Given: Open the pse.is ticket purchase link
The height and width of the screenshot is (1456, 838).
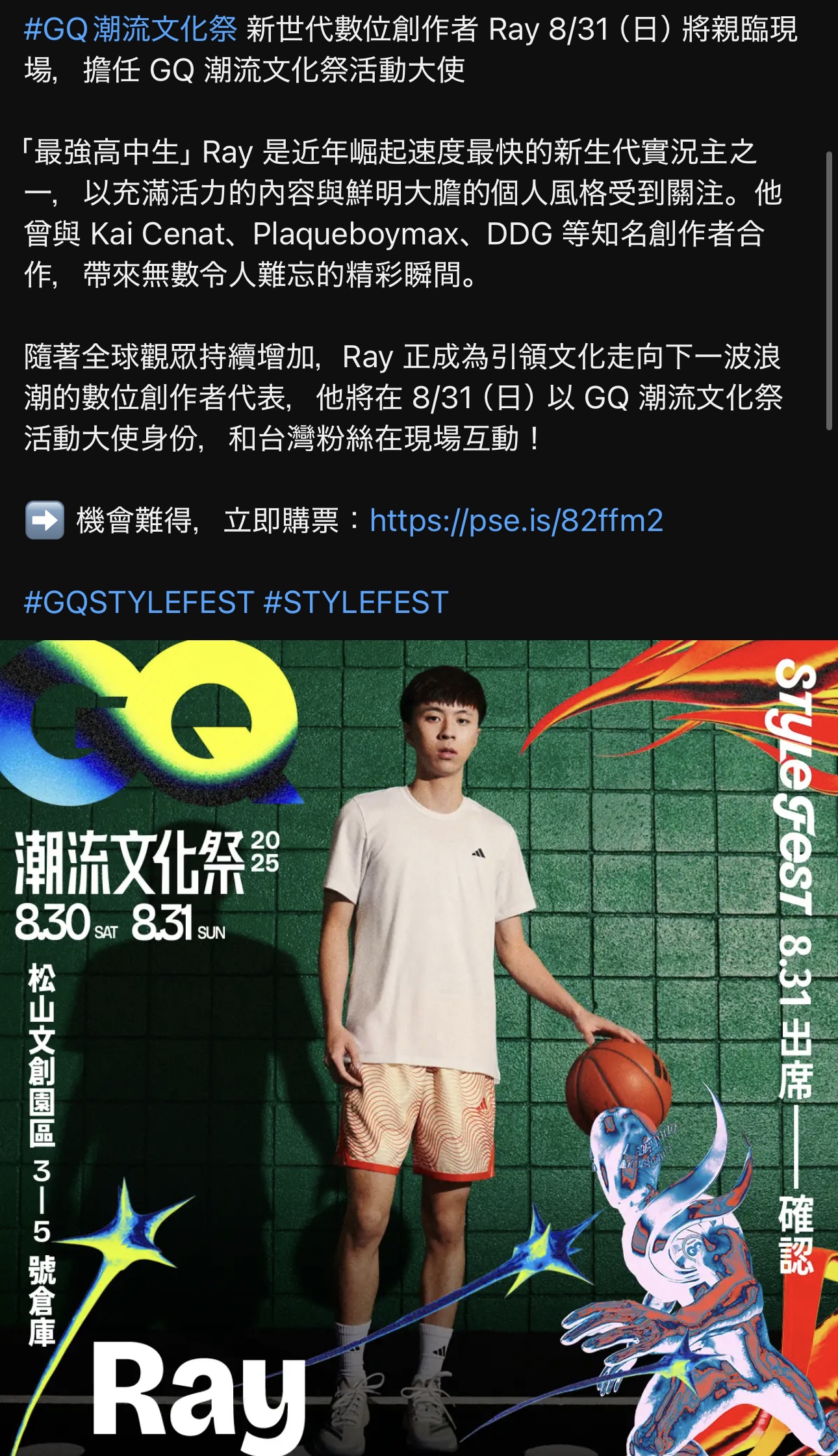Looking at the screenshot, I should pyautogui.click(x=516, y=521).
